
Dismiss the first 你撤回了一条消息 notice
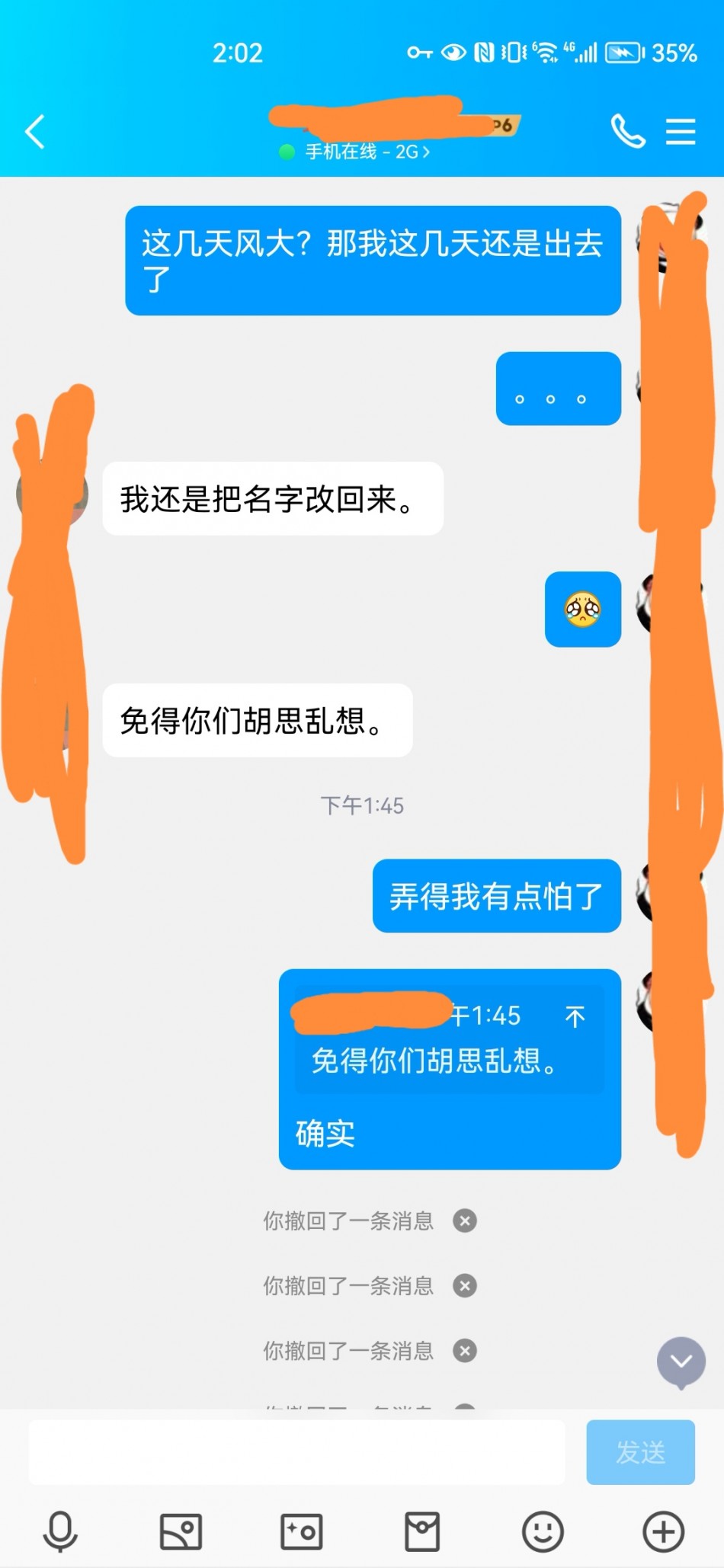click(465, 1221)
